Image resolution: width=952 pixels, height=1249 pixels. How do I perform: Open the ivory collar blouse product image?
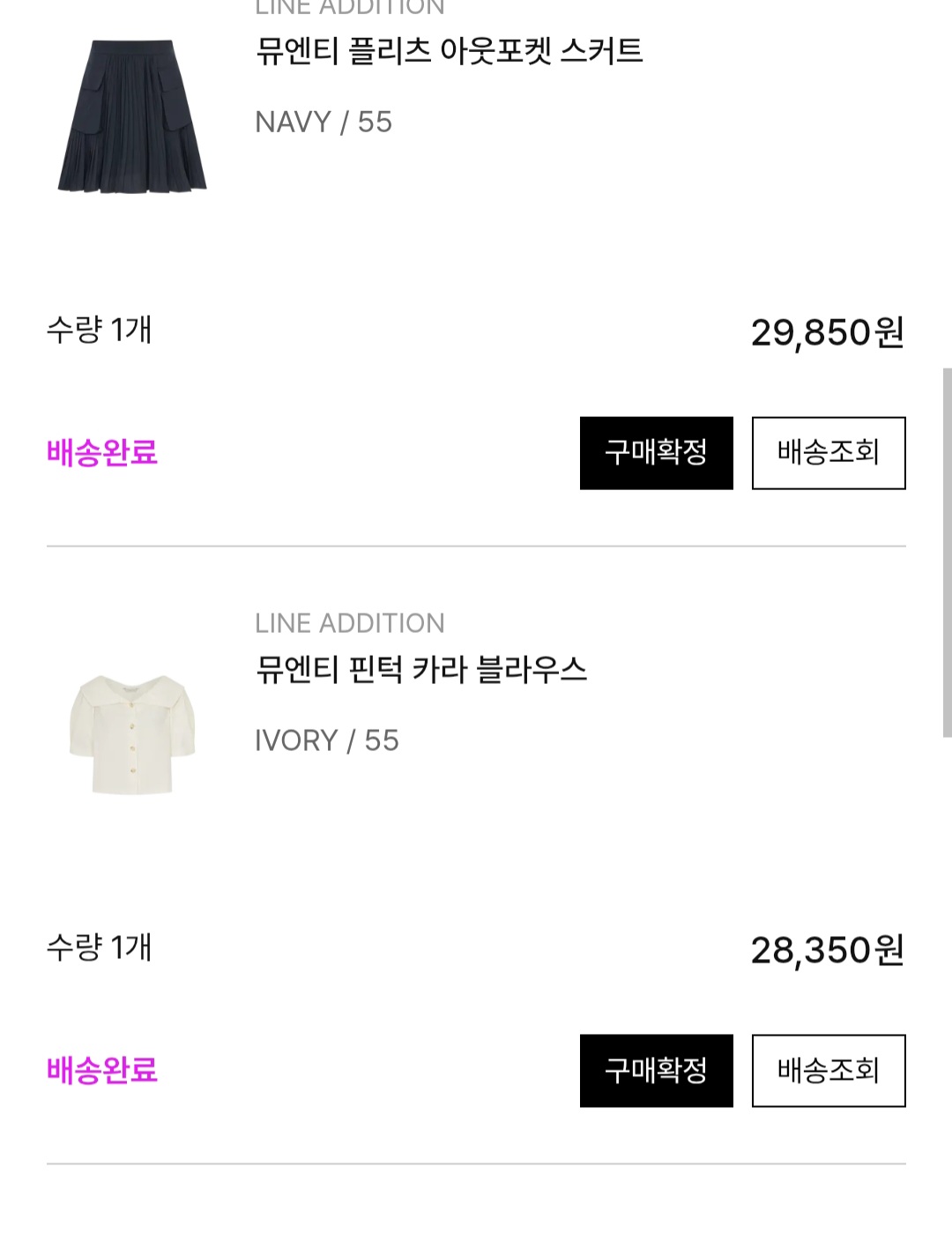(x=132, y=734)
